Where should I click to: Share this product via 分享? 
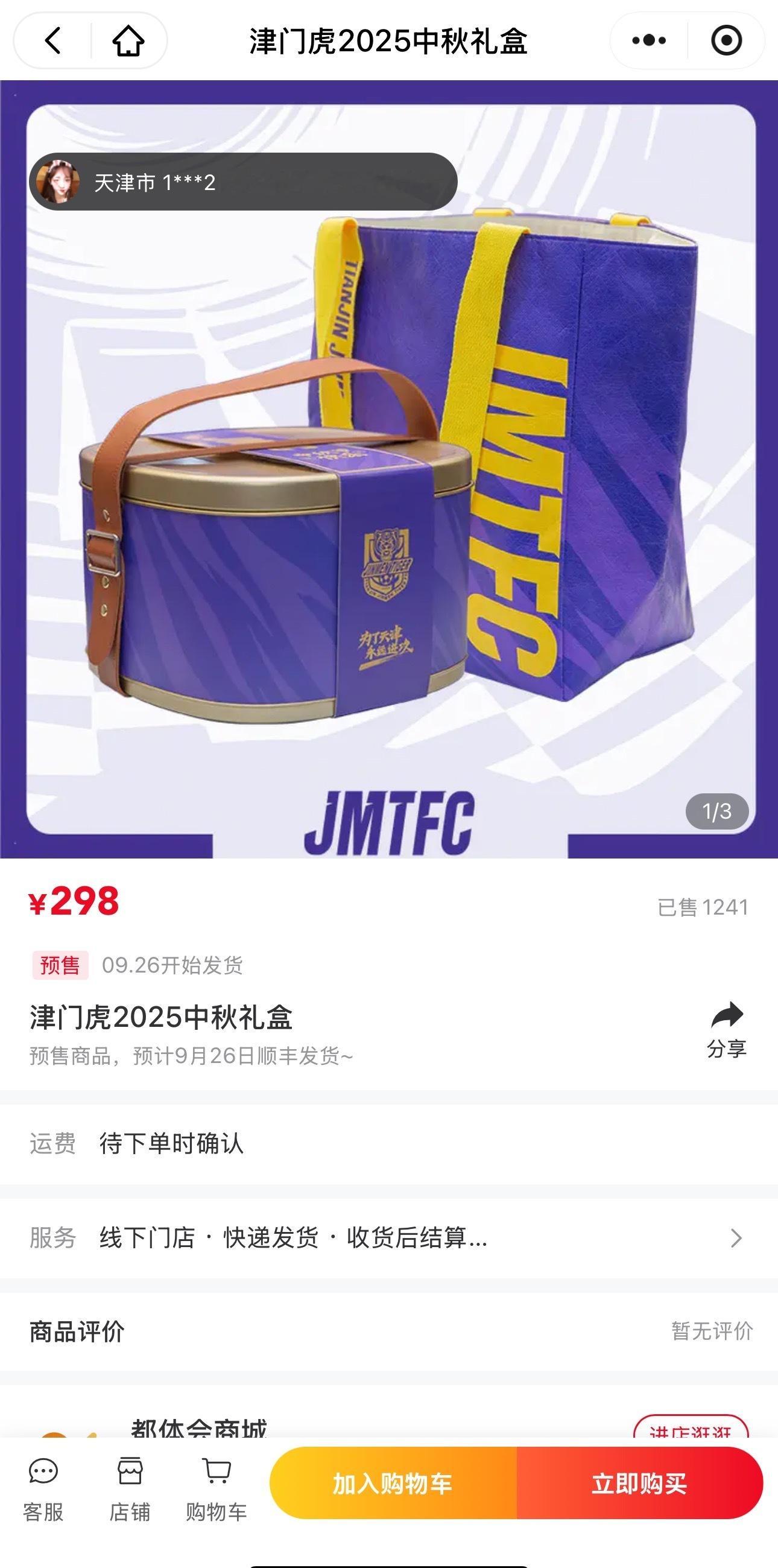(727, 1029)
